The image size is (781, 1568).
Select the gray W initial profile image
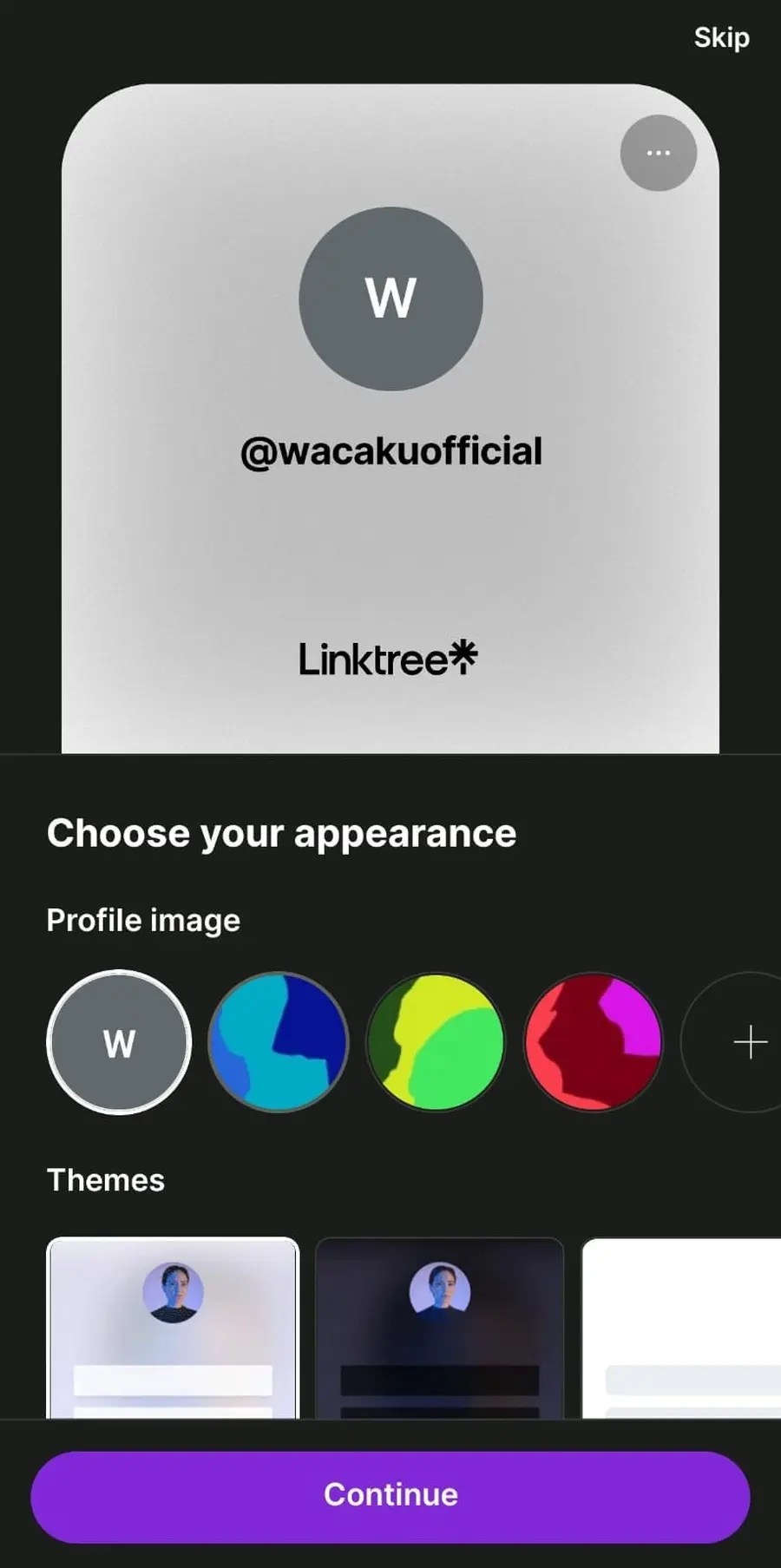coord(119,1042)
